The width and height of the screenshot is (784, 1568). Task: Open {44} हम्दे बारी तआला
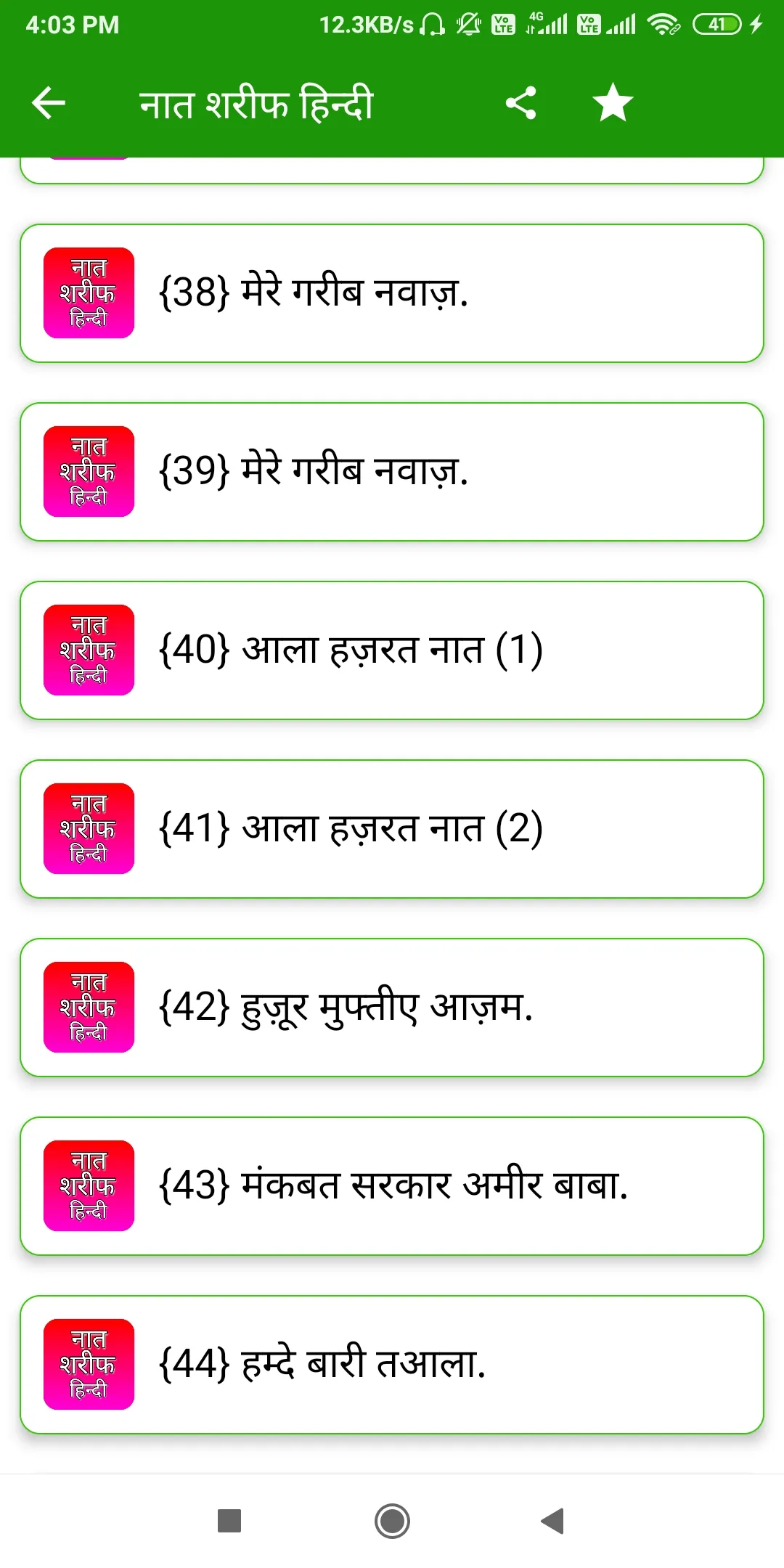(x=392, y=1365)
